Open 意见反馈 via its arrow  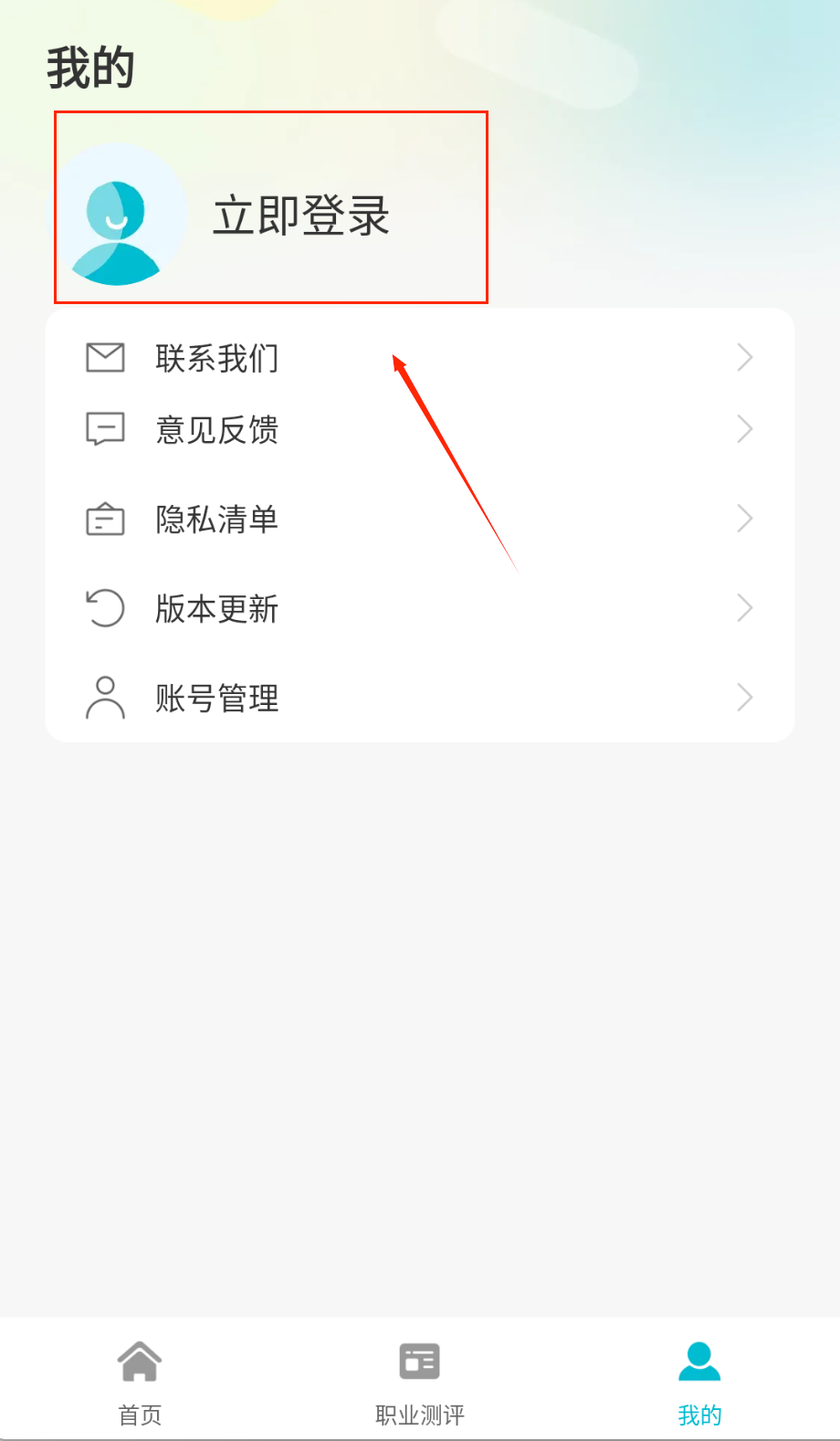tap(742, 429)
